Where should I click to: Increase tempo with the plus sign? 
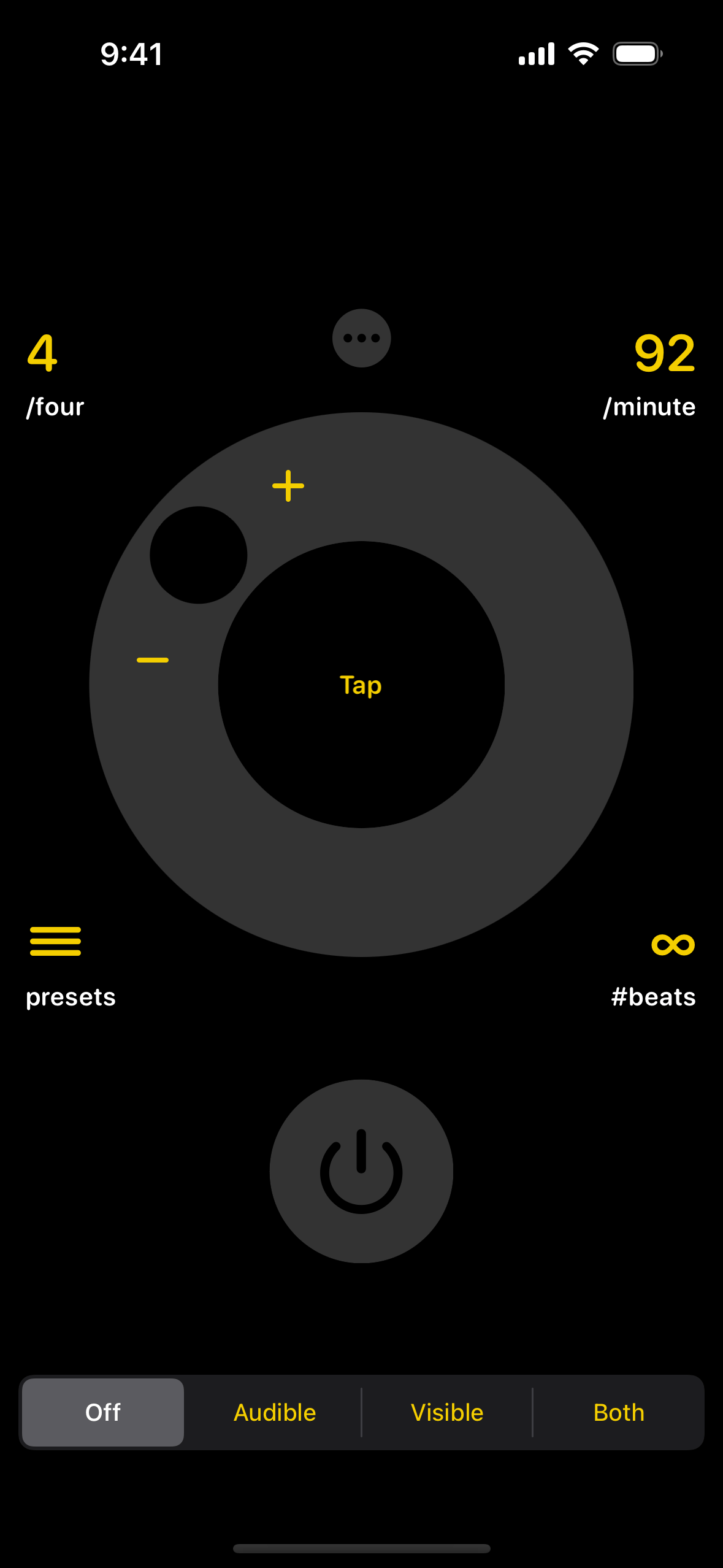coord(288,486)
